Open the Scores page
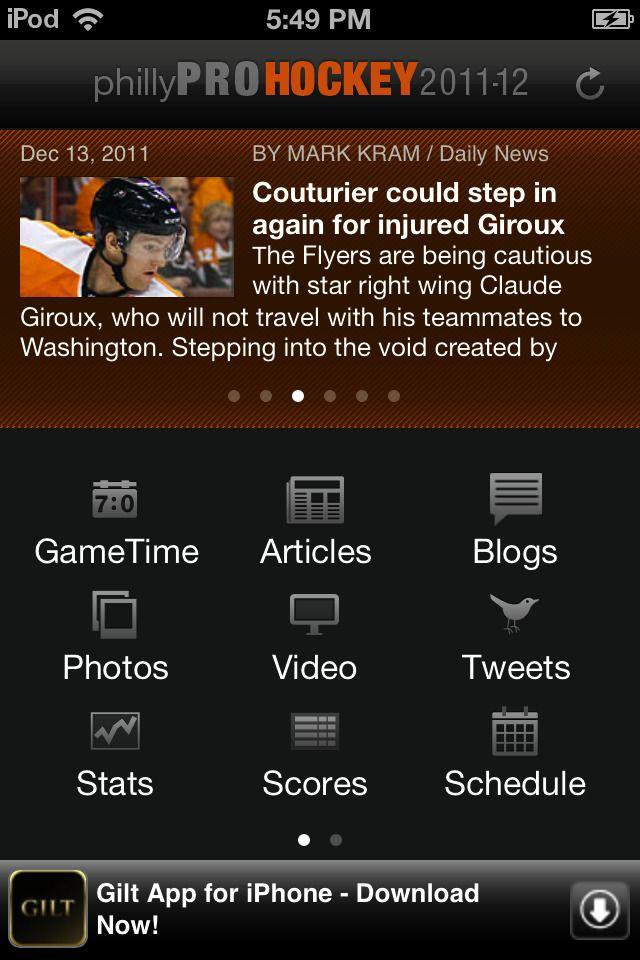640x960 pixels. point(315,753)
